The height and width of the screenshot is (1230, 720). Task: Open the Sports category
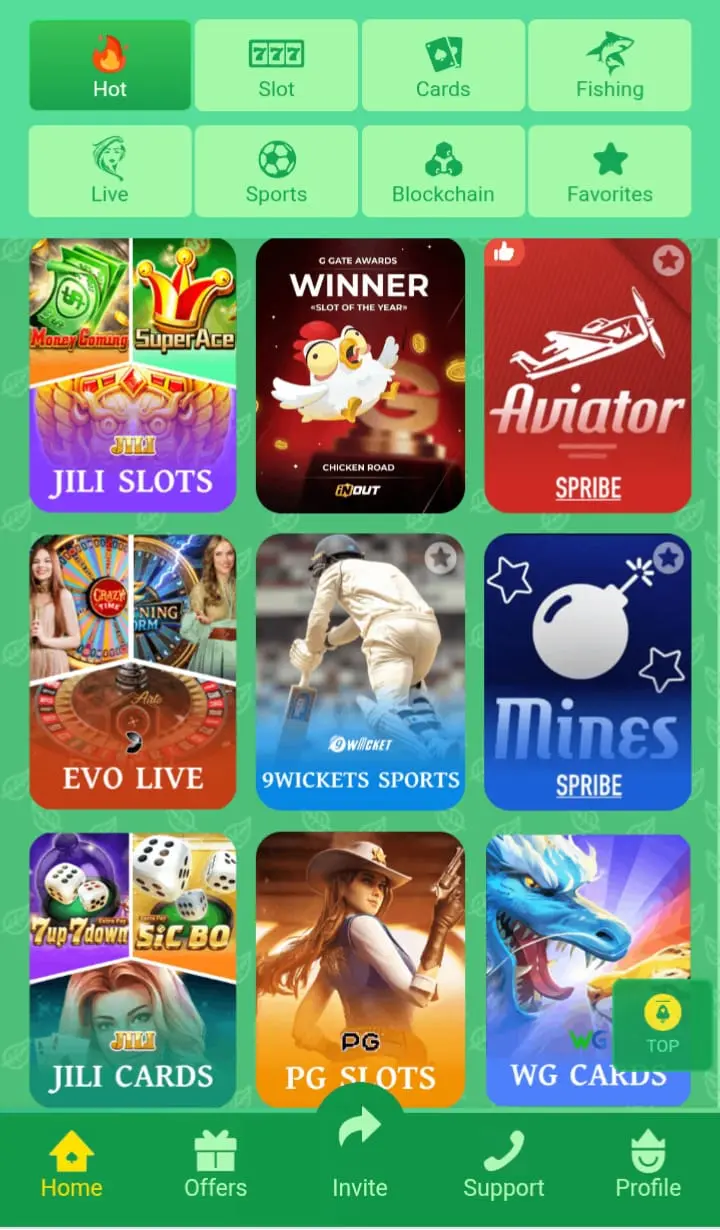pos(276,171)
